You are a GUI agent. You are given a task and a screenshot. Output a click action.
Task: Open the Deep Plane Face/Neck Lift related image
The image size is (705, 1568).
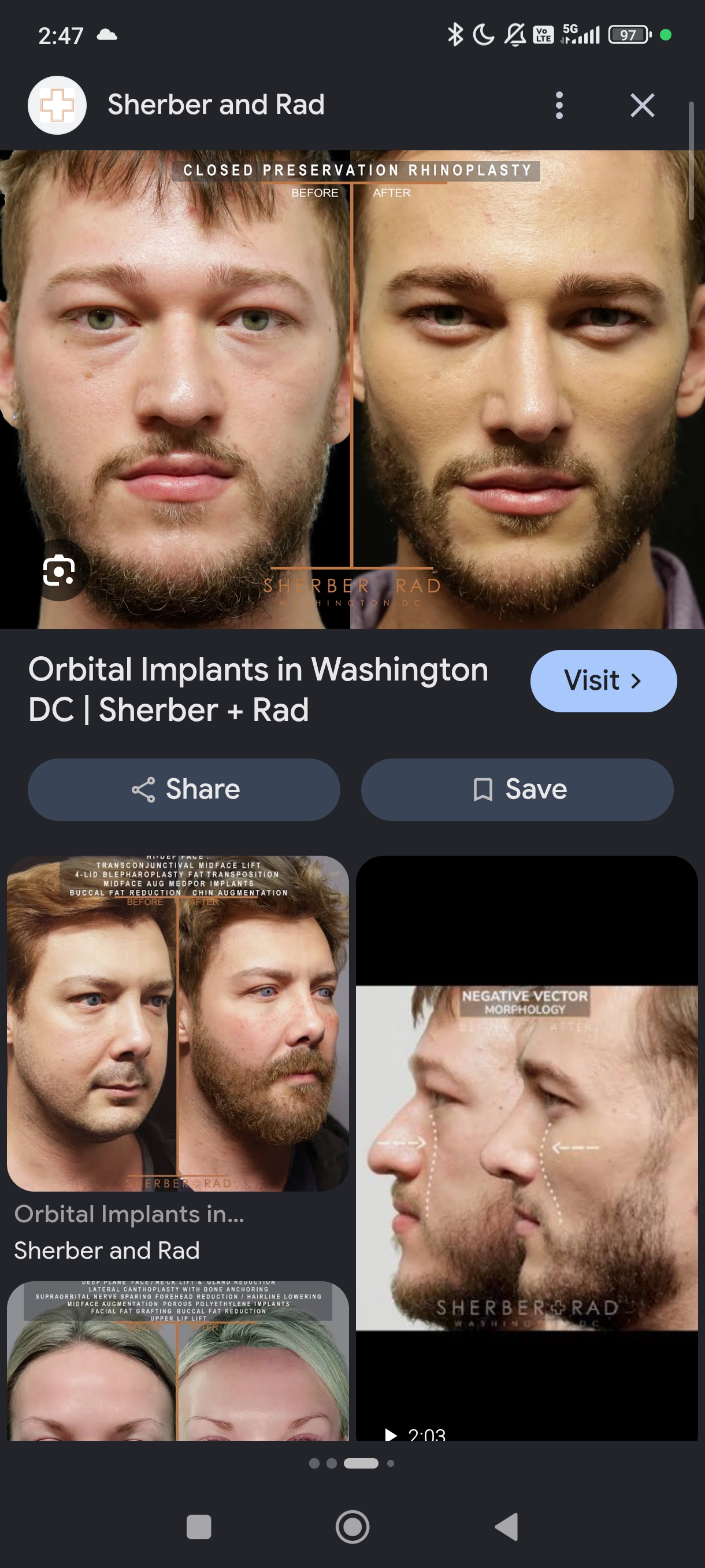[177, 1361]
